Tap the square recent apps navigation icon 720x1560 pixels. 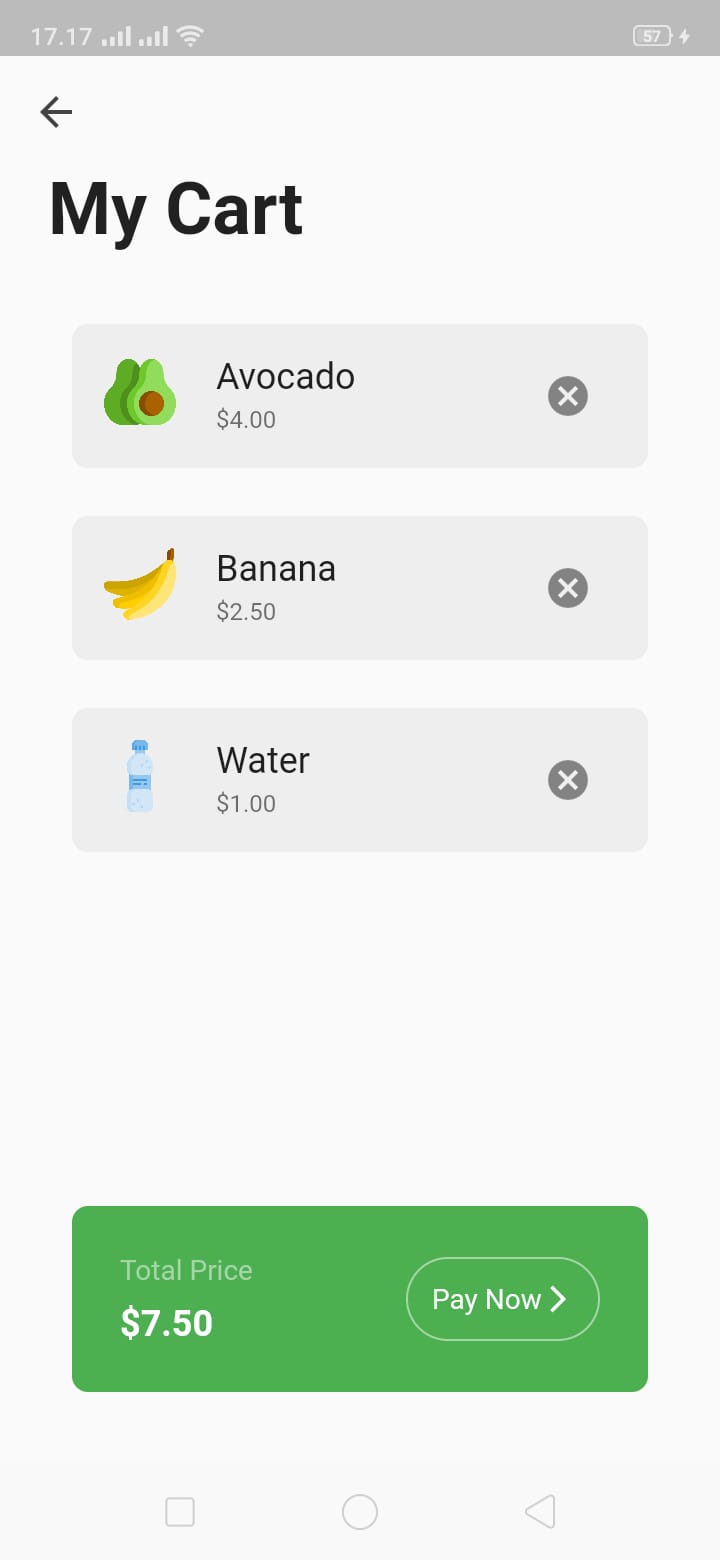tap(180, 1512)
